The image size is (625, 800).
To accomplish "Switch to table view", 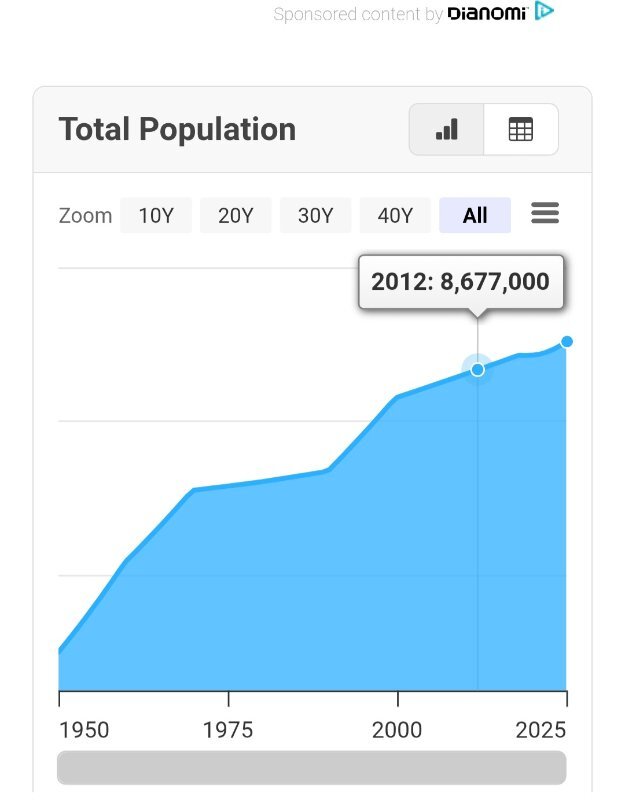I will click(x=521, y=130).
